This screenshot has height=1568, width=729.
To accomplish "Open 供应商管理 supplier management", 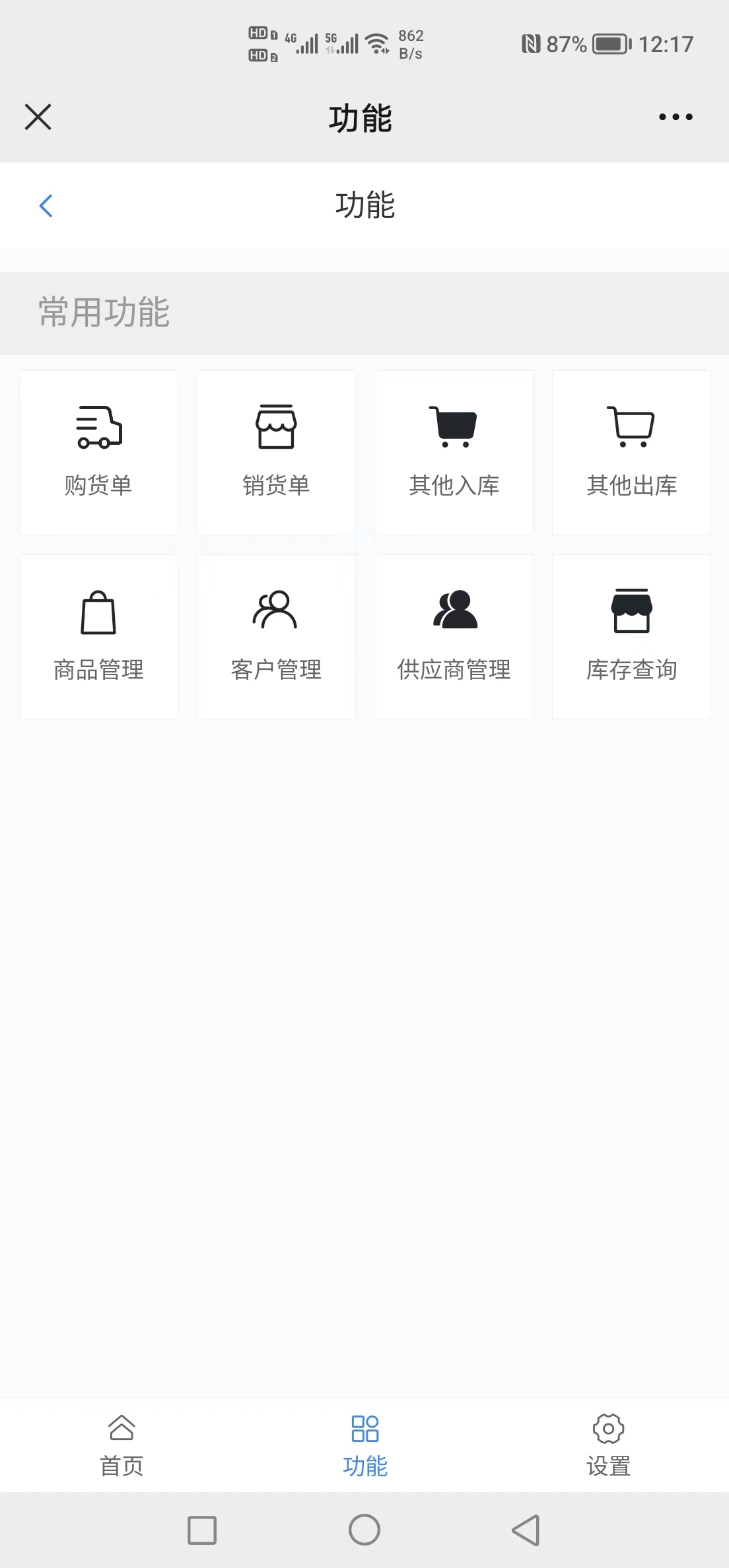I will [454, 636].
